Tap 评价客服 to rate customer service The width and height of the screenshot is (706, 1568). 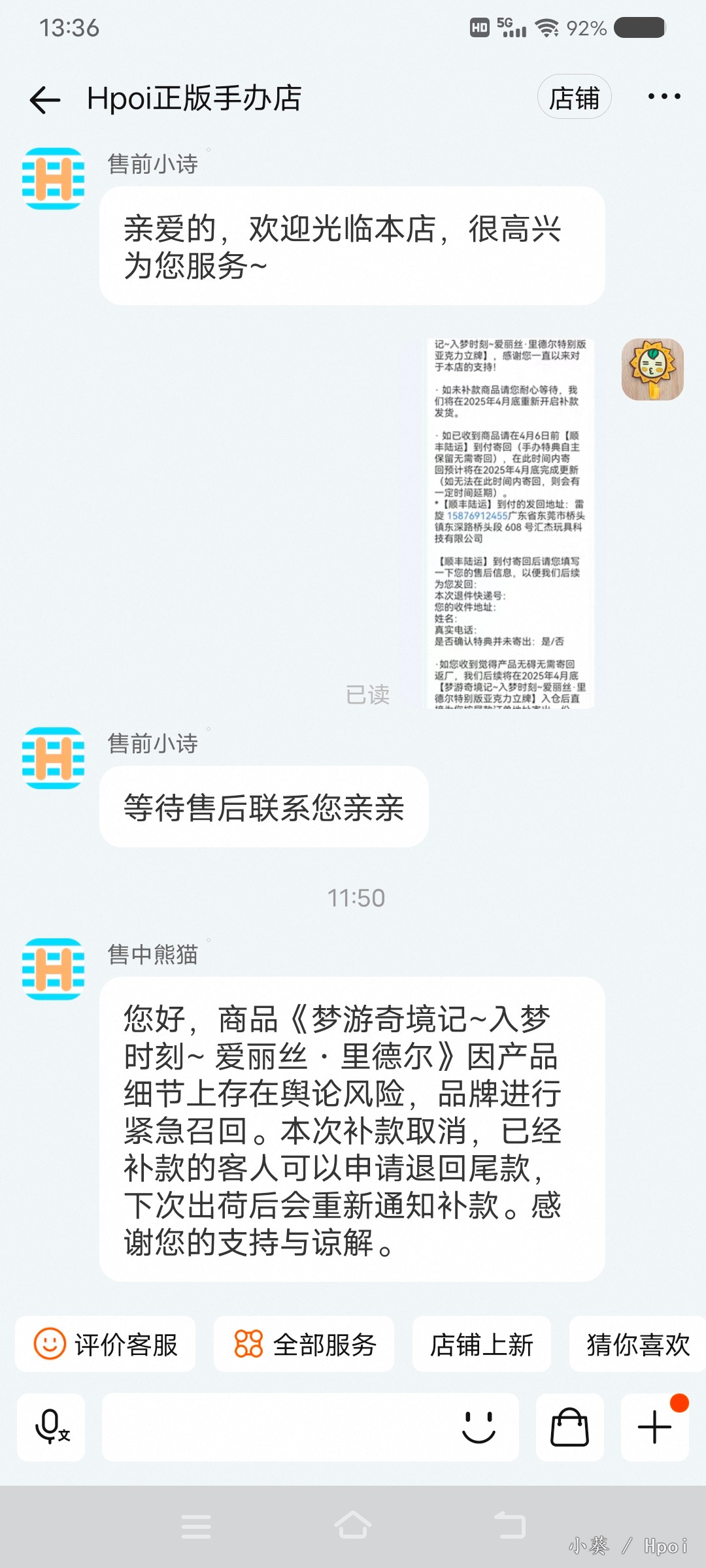coord(105,1345)
